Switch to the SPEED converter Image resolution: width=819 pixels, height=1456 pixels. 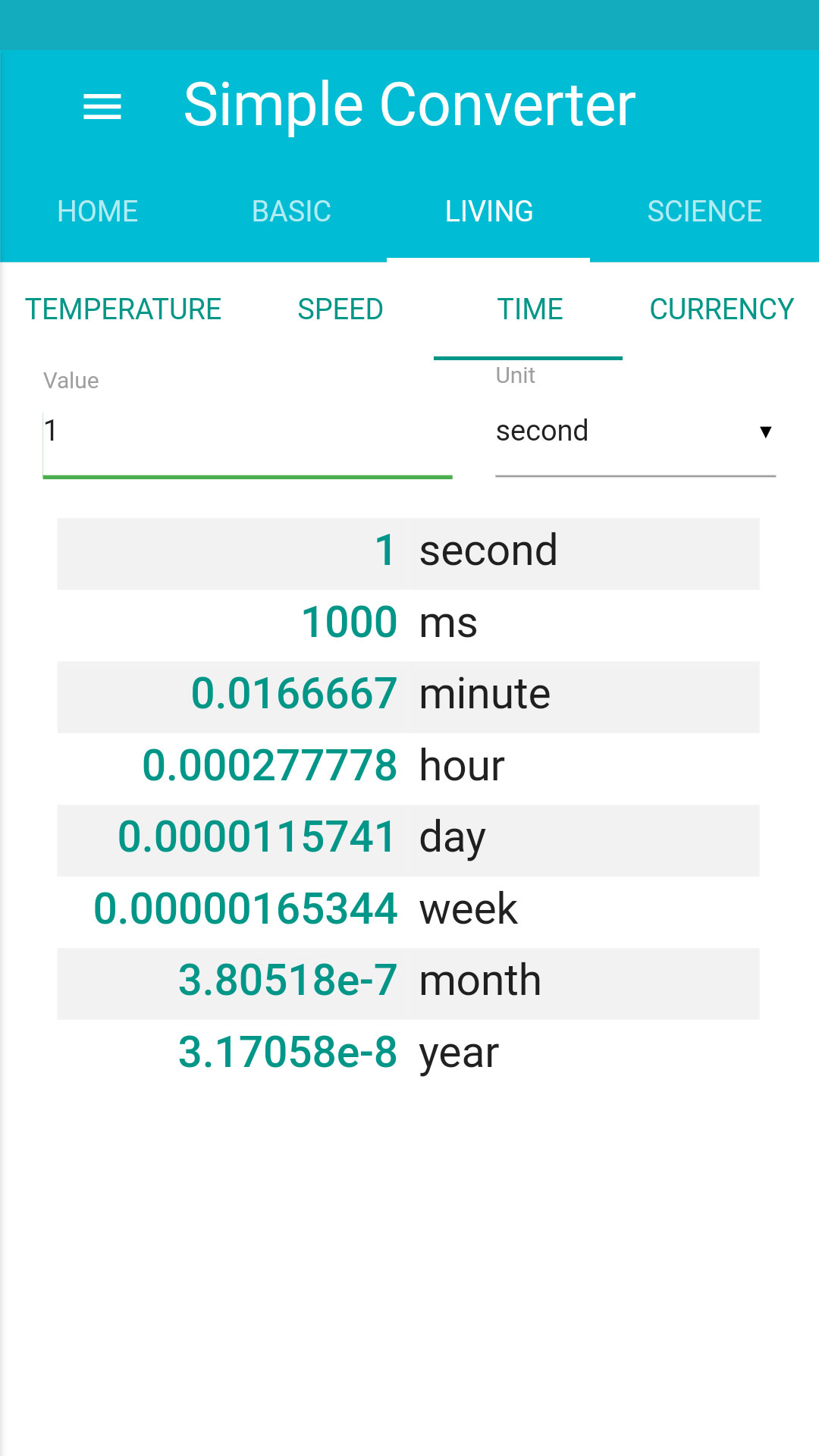[x=340, y=309]
